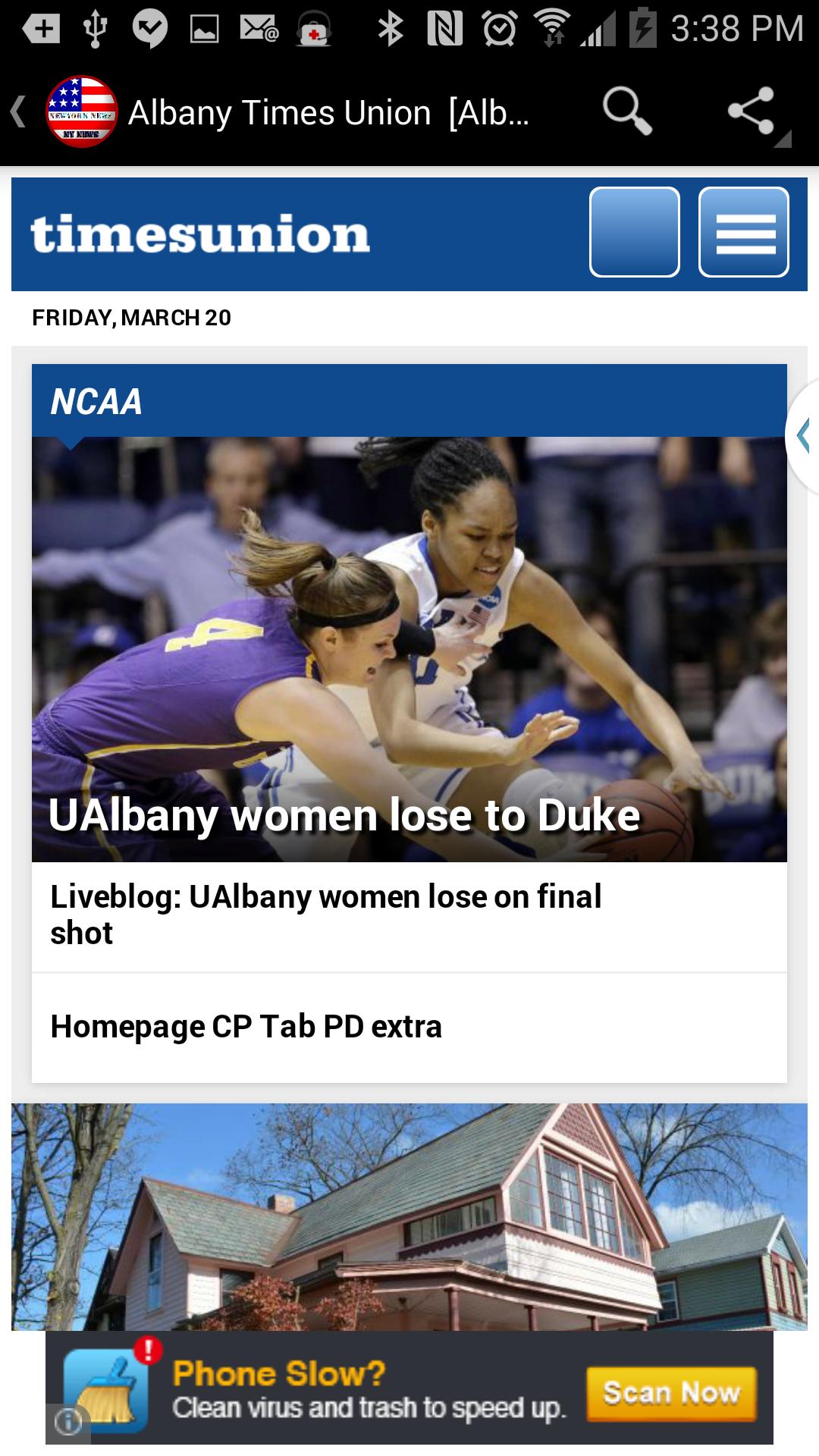Tap the Friday March 20 date label
This screenshot has height=1456, width=819.
point(131,319)
